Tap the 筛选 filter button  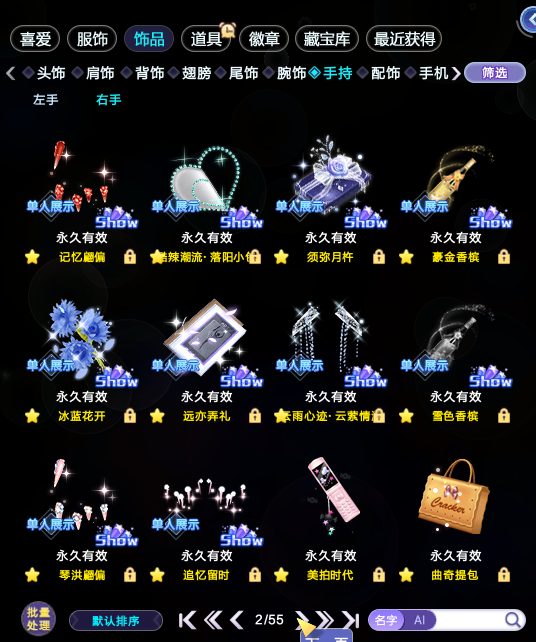click(x=495, y=73)
